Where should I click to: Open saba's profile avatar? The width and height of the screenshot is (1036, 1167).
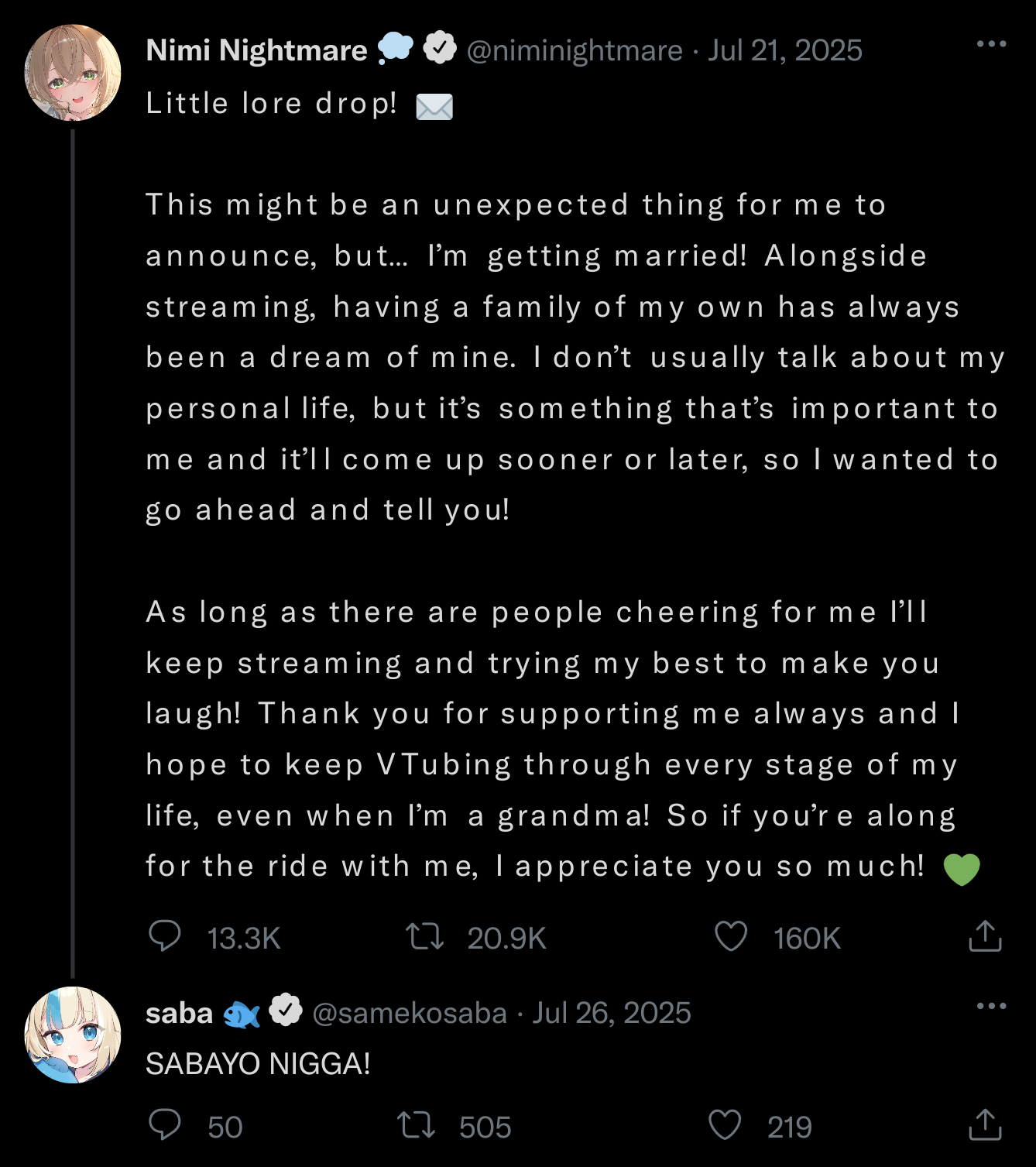coord(73,1035)
